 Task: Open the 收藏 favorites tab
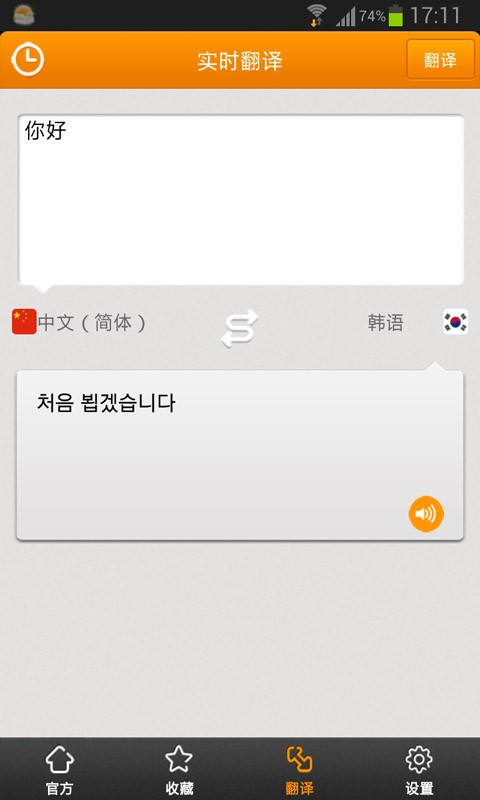(180, 770)
